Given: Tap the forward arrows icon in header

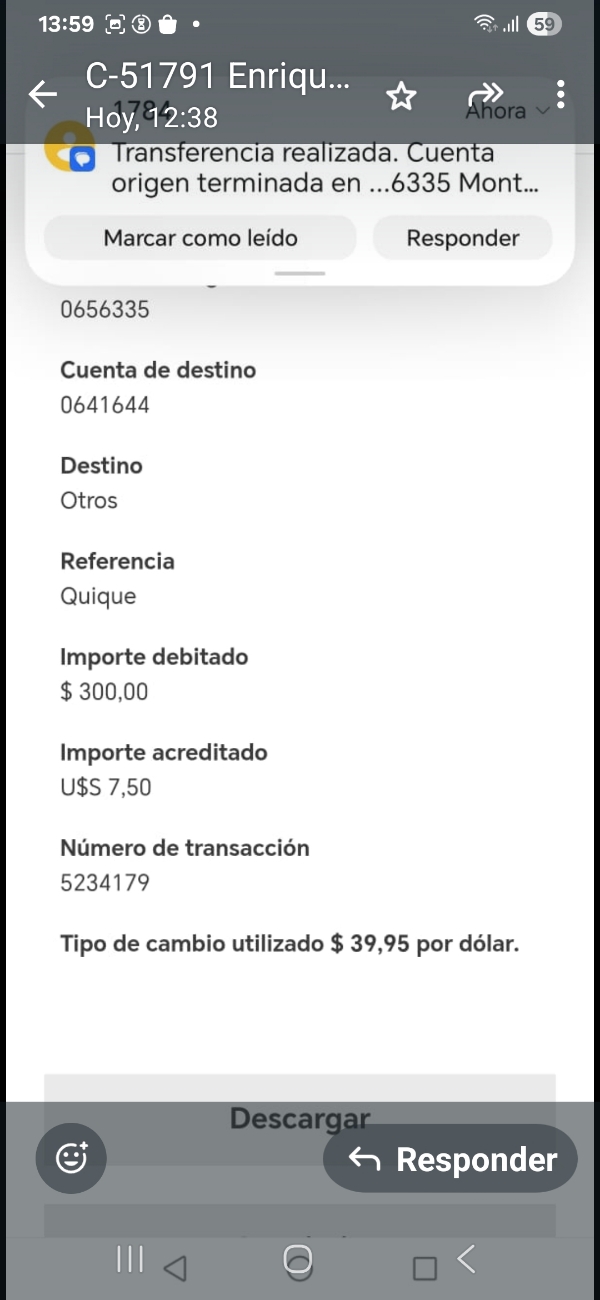Looking at the screenshot, I should 485,93.
